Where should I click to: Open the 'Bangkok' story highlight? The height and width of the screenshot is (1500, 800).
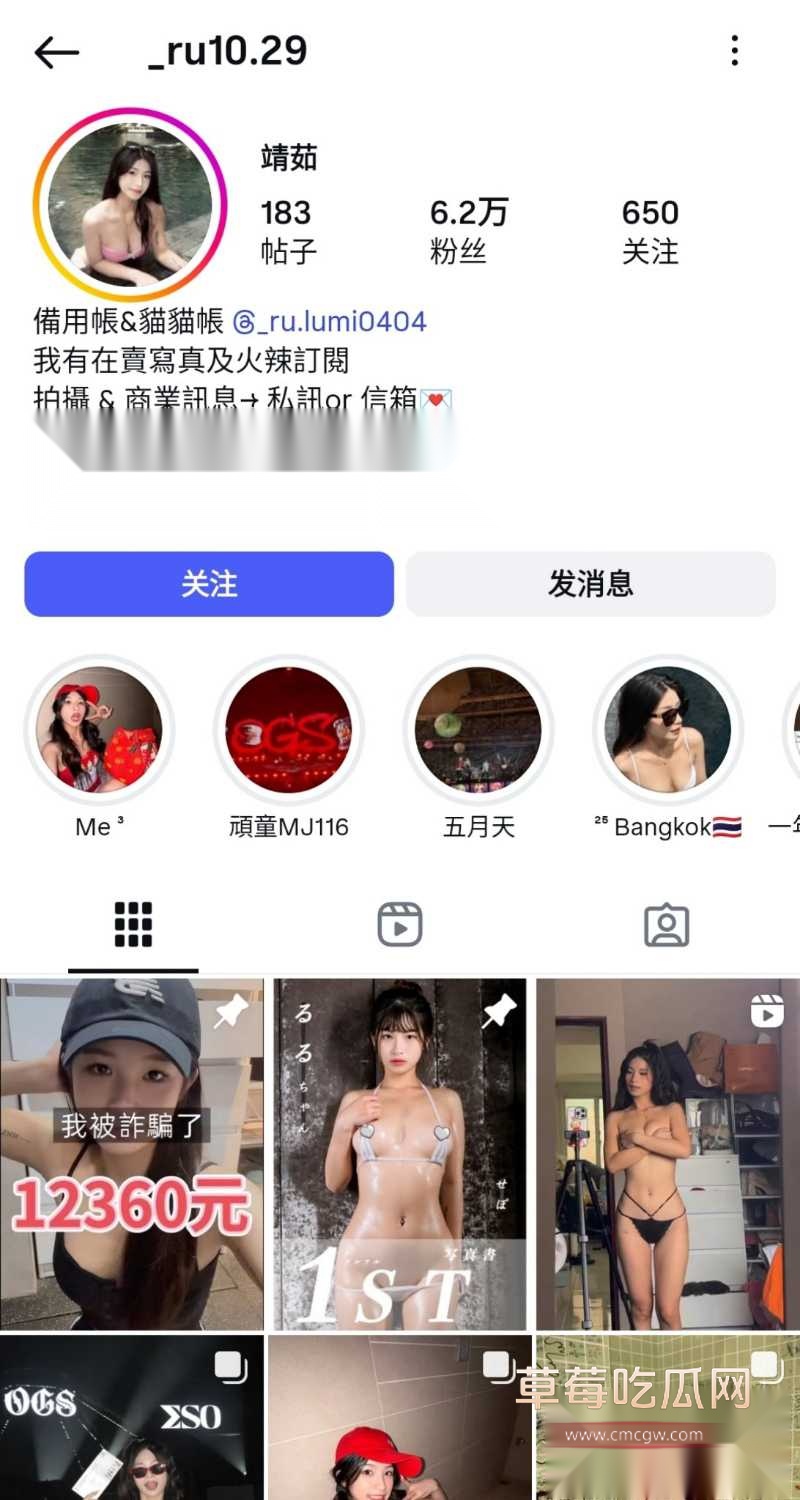667,730
